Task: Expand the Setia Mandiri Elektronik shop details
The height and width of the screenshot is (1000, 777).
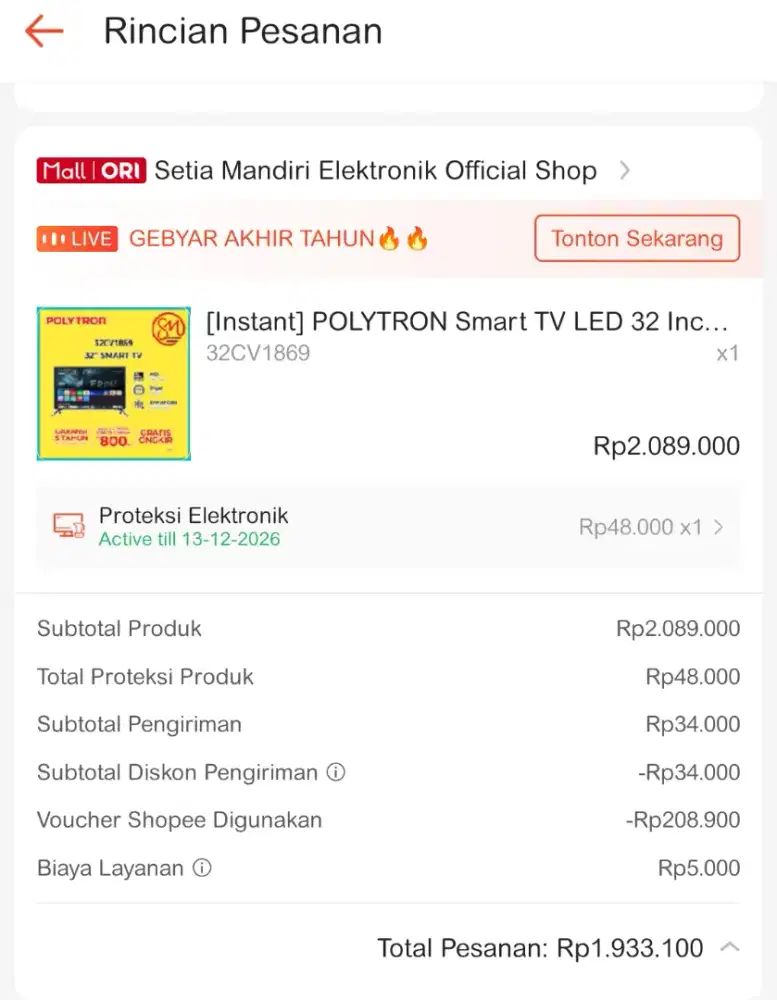Action: click(x=624, y=170)
